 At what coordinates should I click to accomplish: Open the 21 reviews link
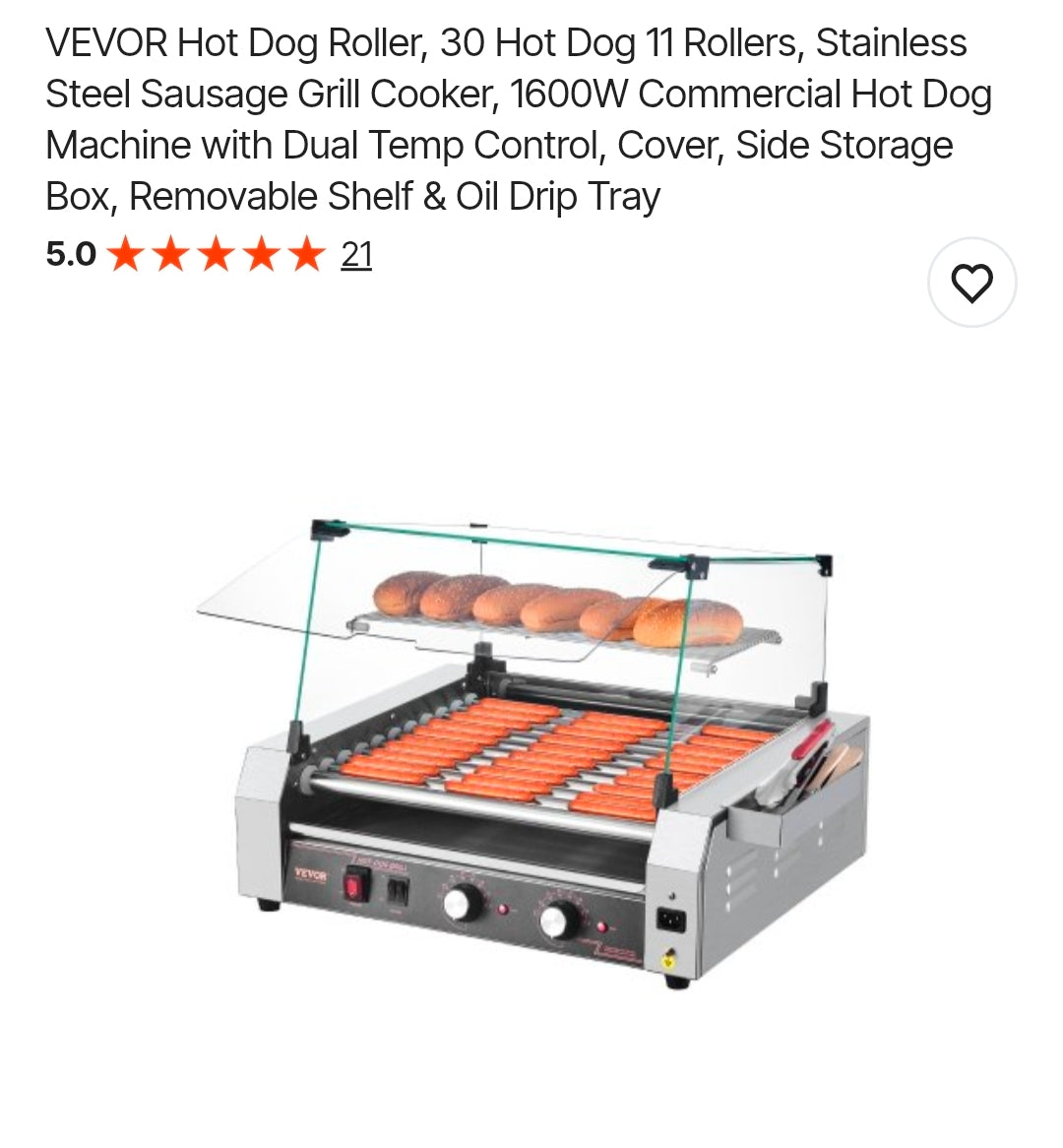[356, 255]
